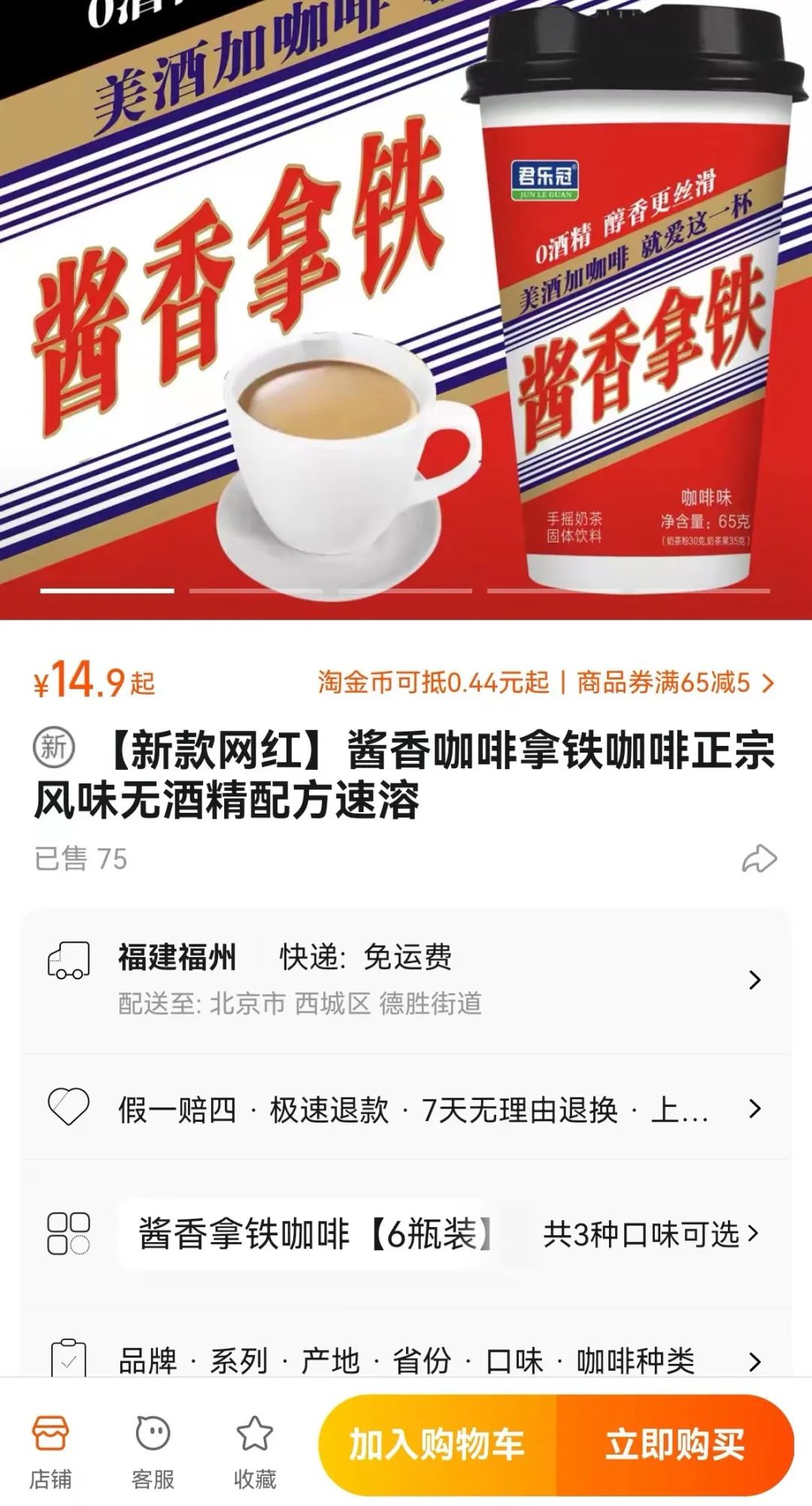View 假一赔四 service guarantees row
The width and height of the screenshot is (812, 1506).
406,1108
